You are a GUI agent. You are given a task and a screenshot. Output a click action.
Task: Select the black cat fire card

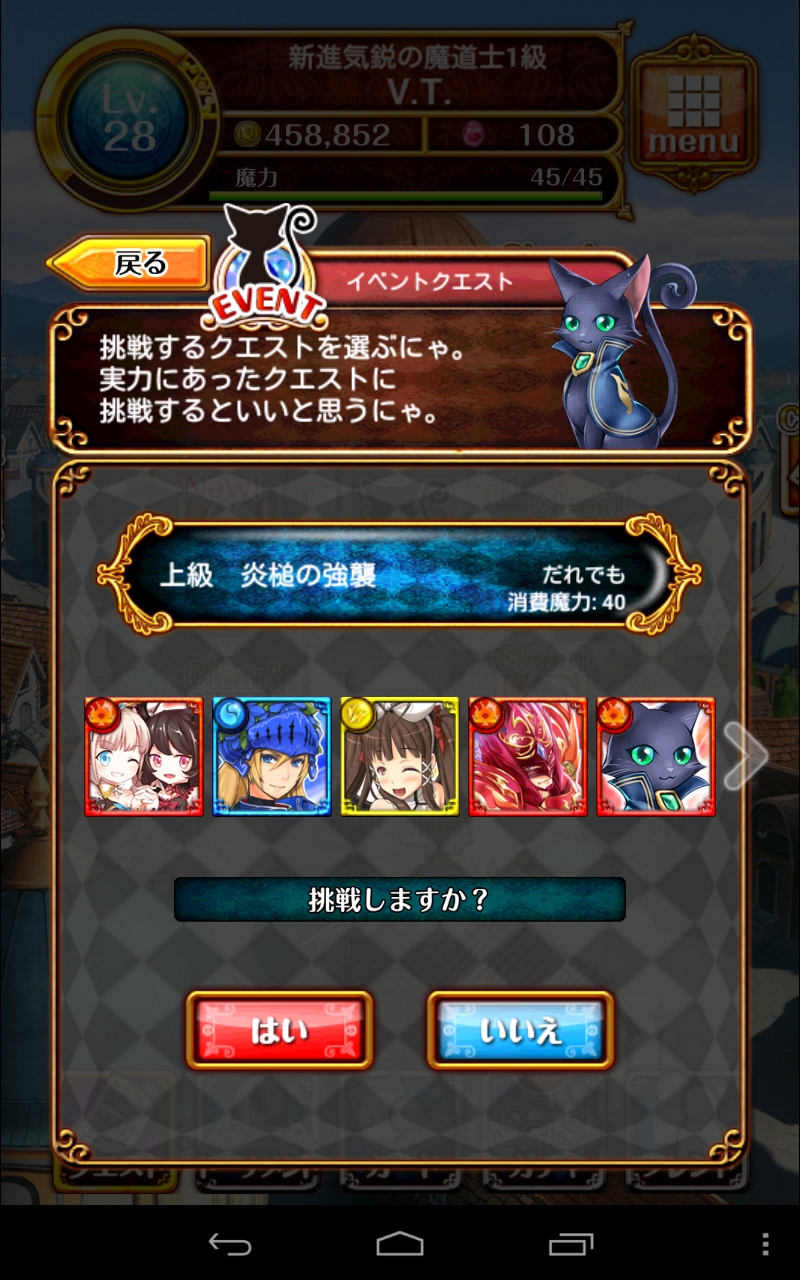pyautogui.click(x=656, y=757)
